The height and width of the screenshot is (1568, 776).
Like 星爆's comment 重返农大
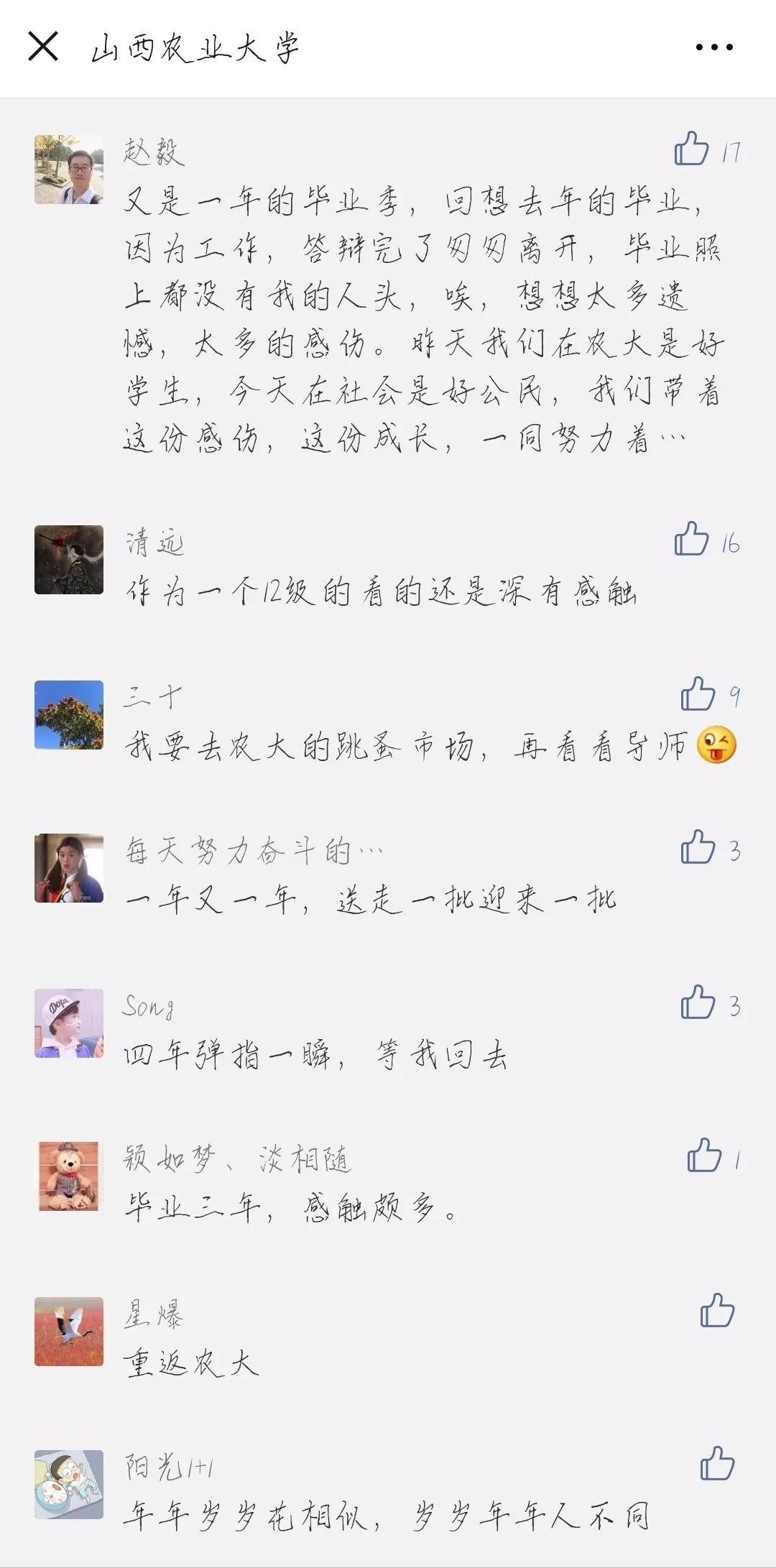[717, 1311]
